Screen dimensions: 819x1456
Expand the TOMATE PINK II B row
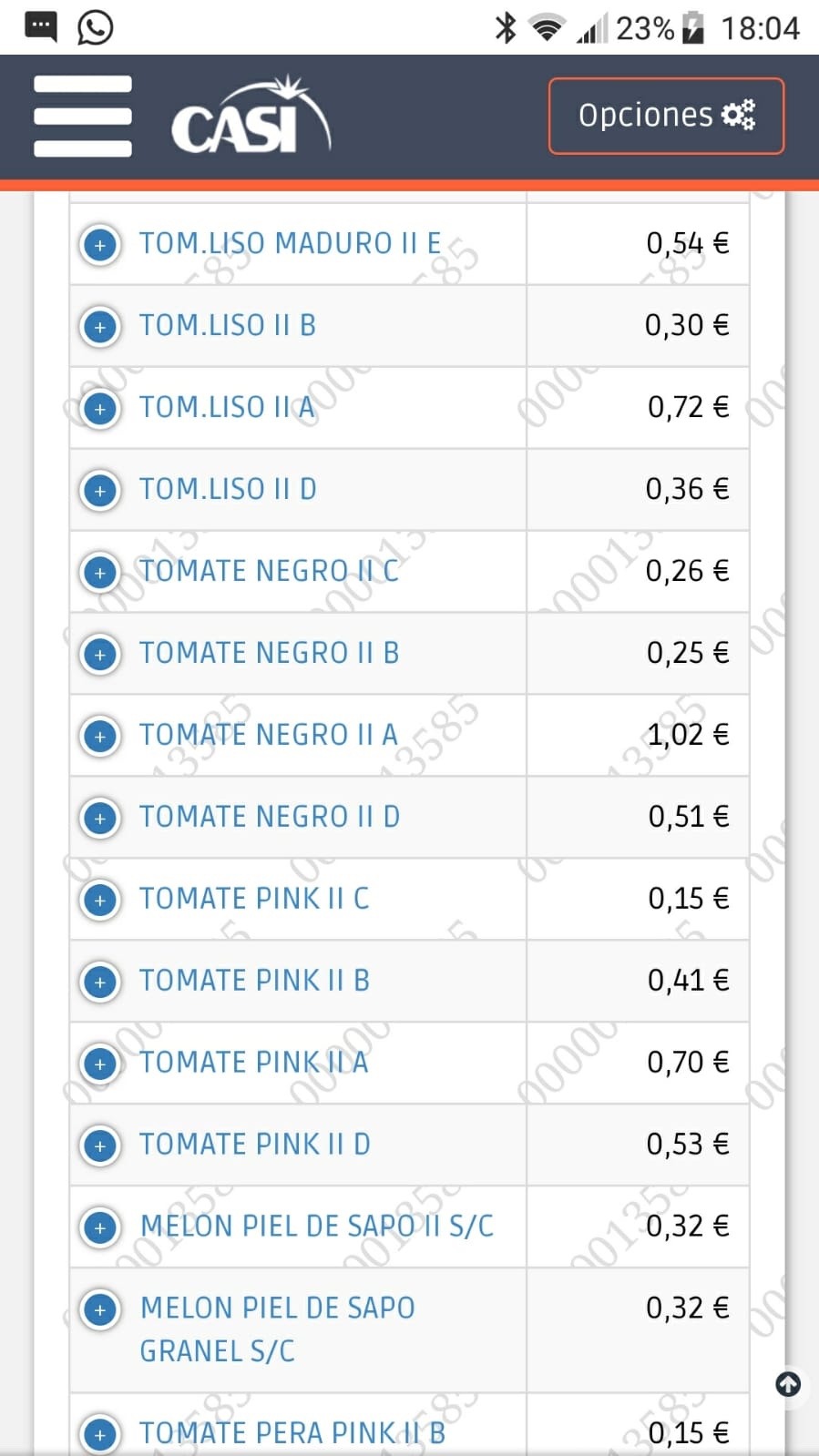pyautogui.click(x=100, y=982)
